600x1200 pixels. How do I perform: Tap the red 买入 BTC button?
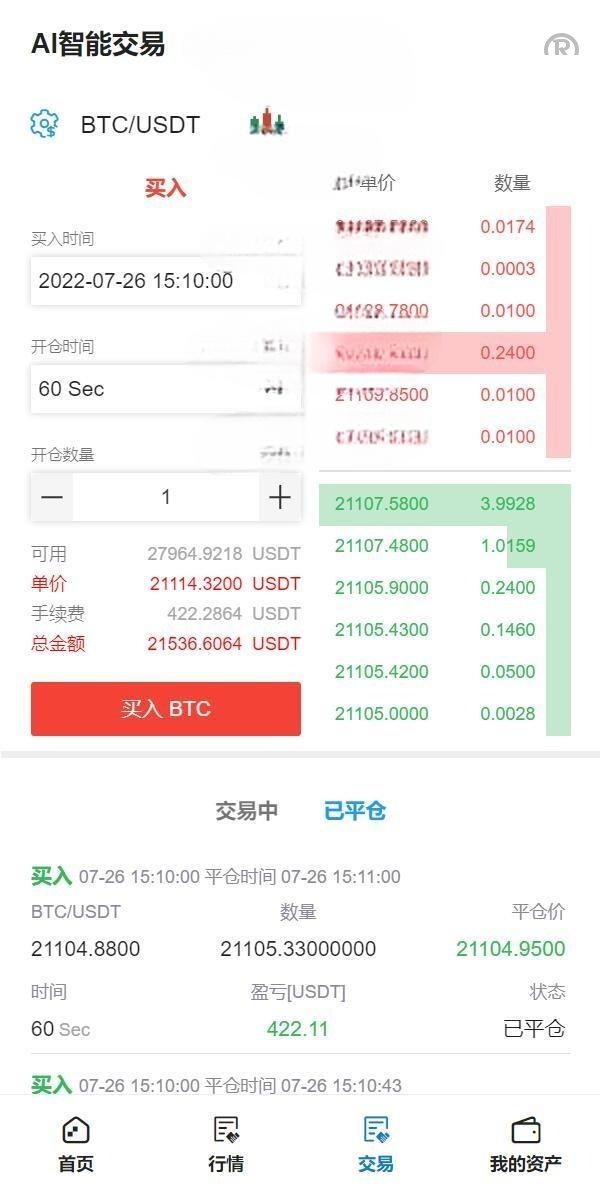[166, 709]
